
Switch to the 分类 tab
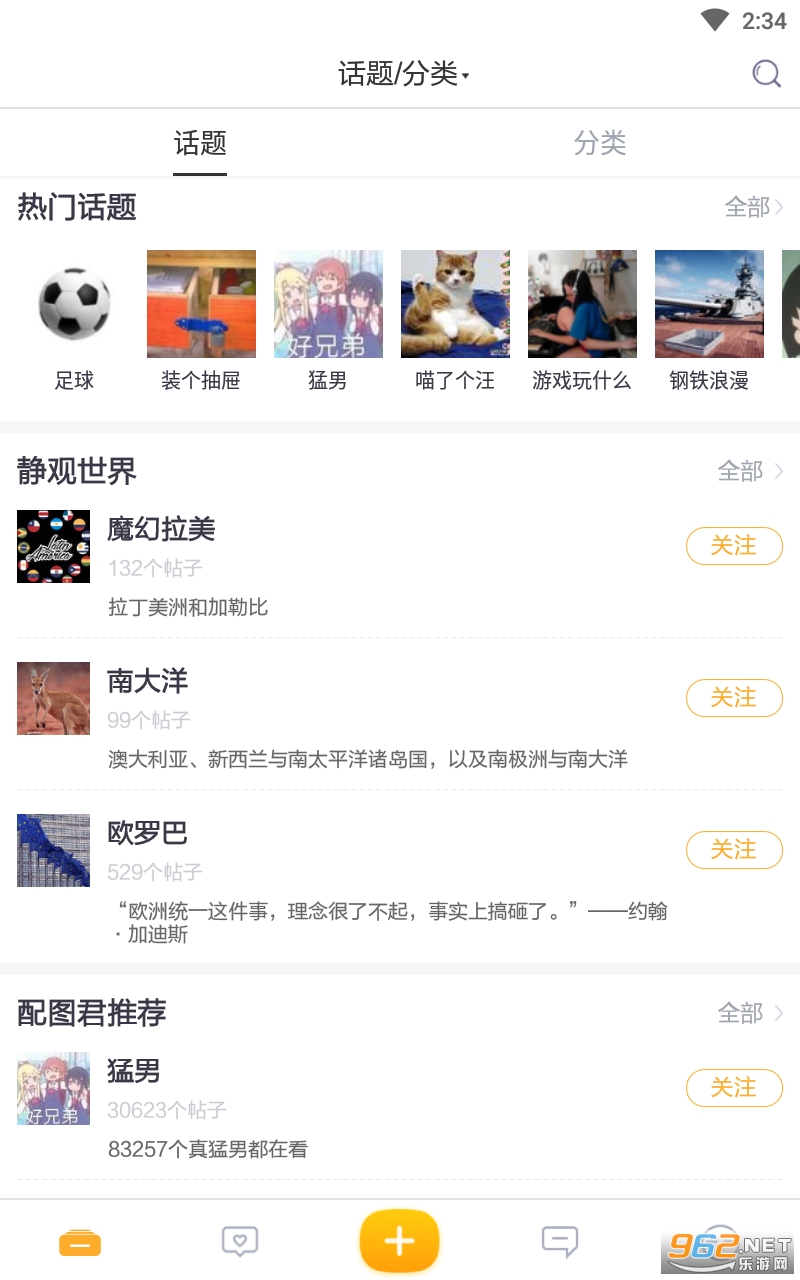pyautogui.click(x=600, y=144)
